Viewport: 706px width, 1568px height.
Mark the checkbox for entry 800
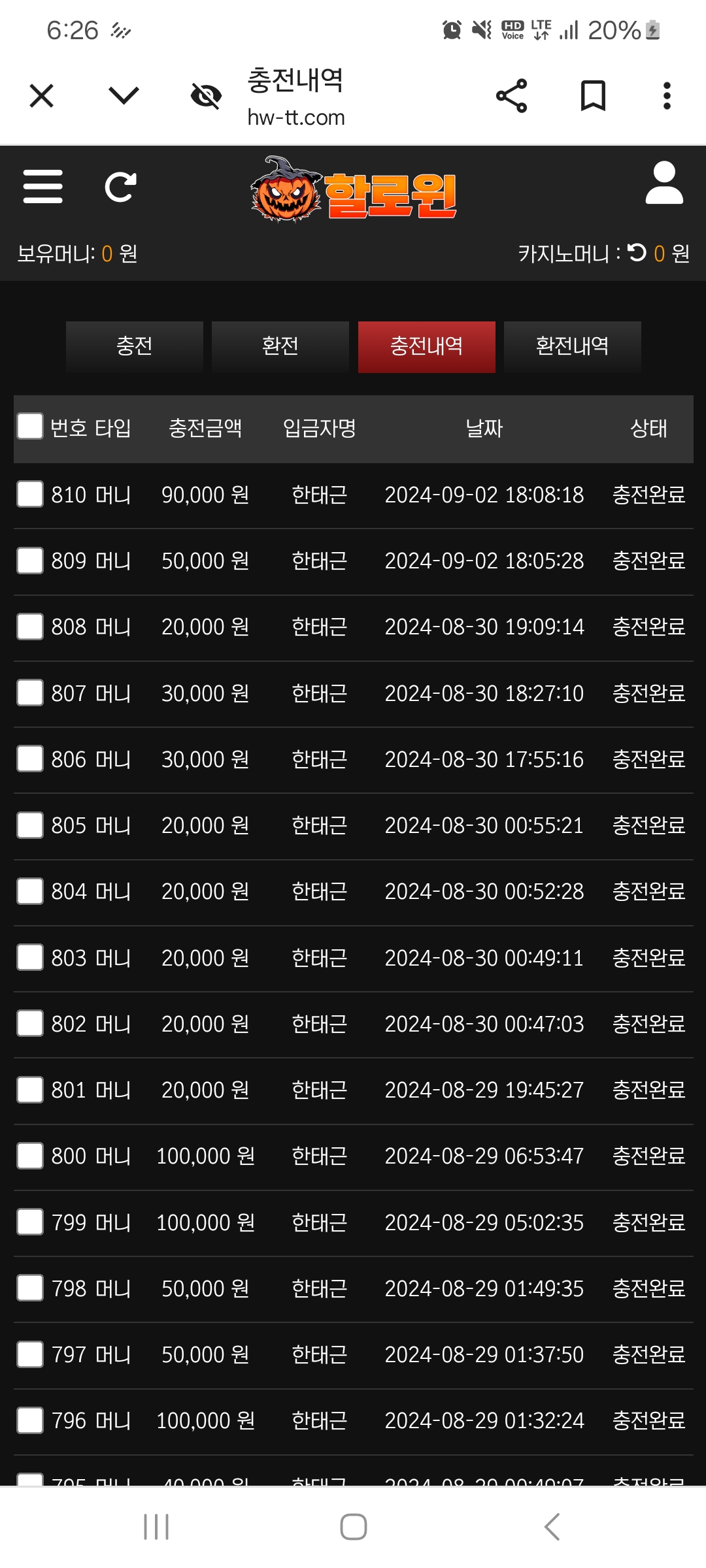(x=30, y=1155)
